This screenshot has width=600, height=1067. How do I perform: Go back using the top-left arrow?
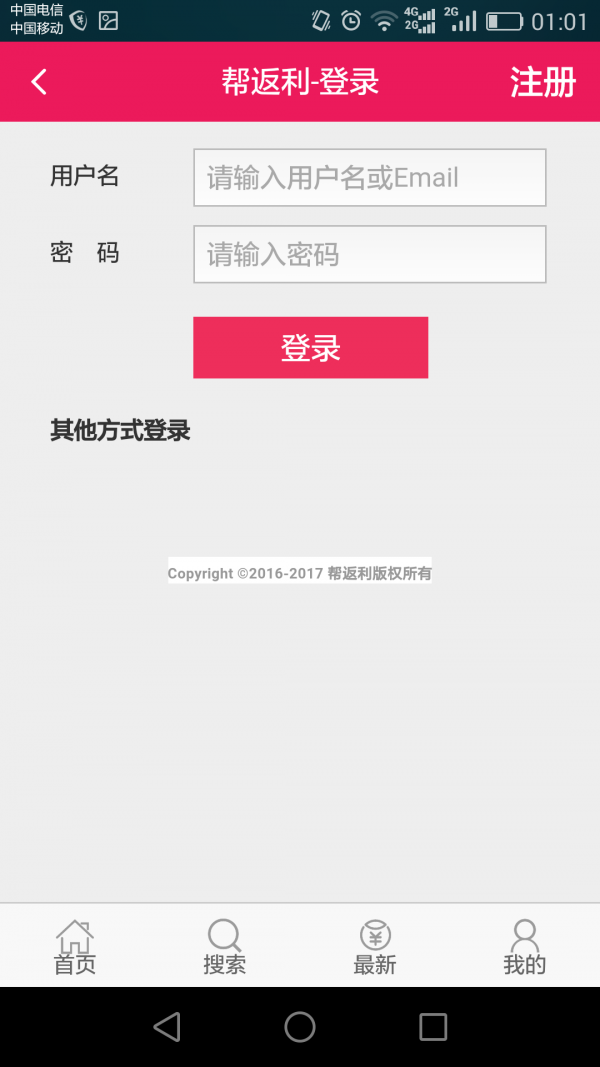tap(39, 82)
